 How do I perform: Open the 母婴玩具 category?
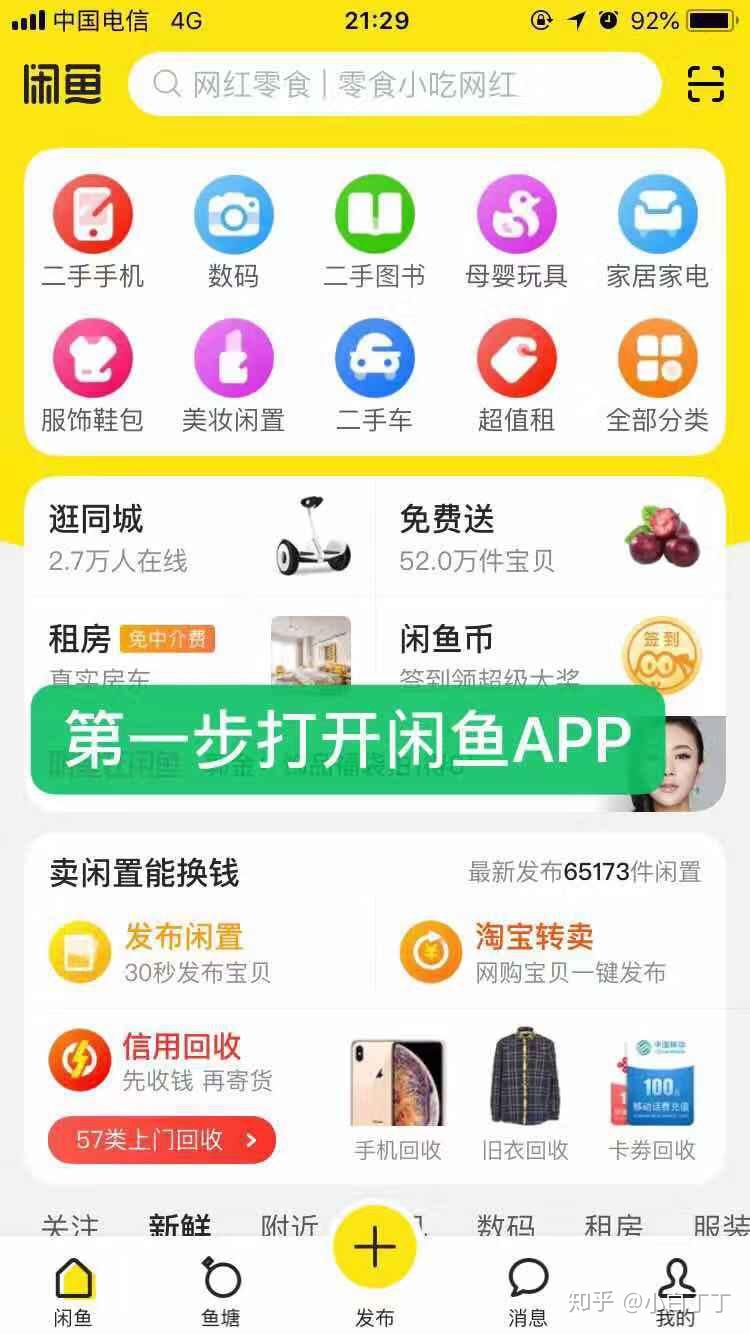(516, 232)
